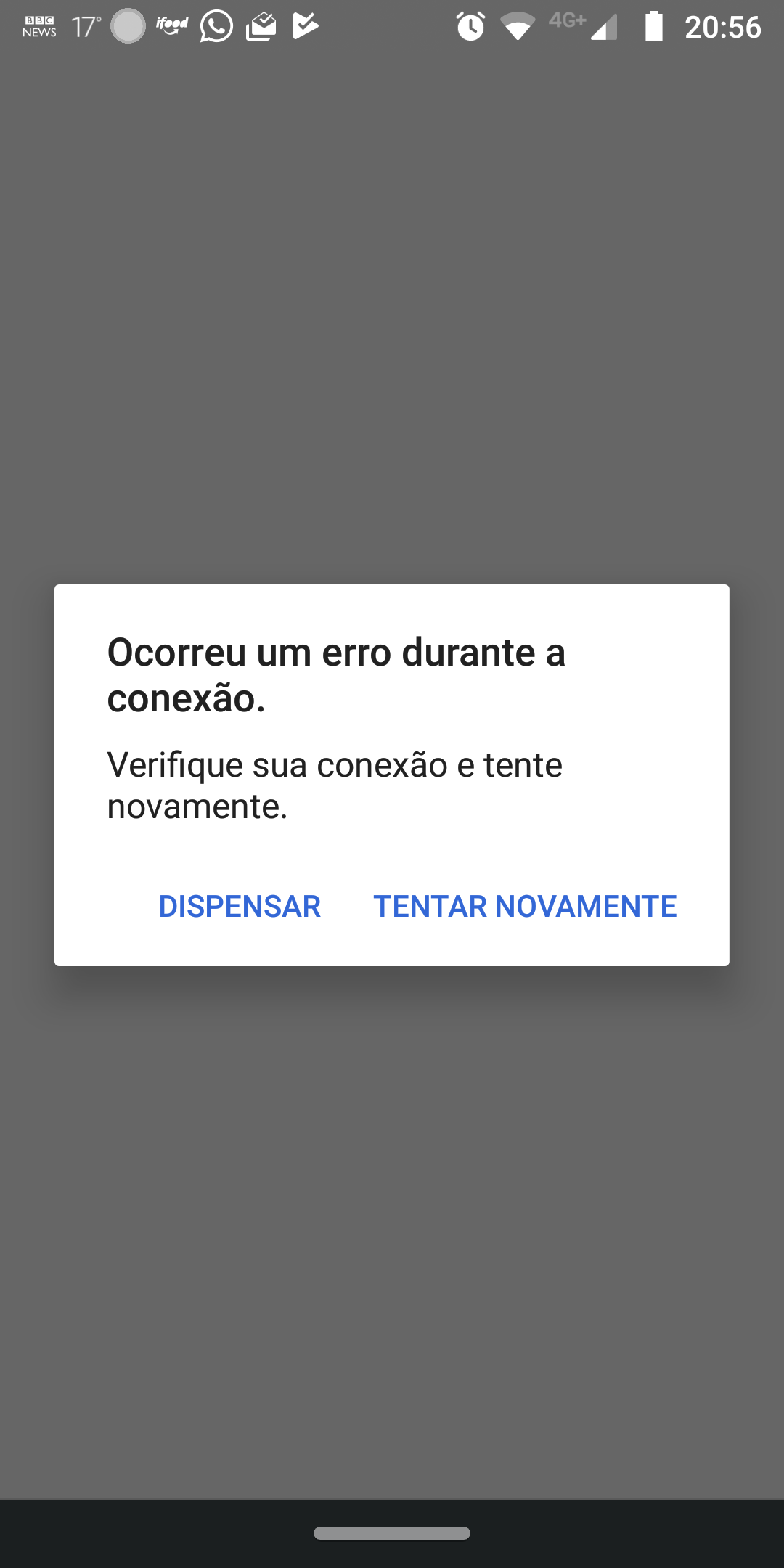The height and width of the screenshot is (1568, 784).
Task: Tap the home gesture pill
Action: coord(392,1533)
